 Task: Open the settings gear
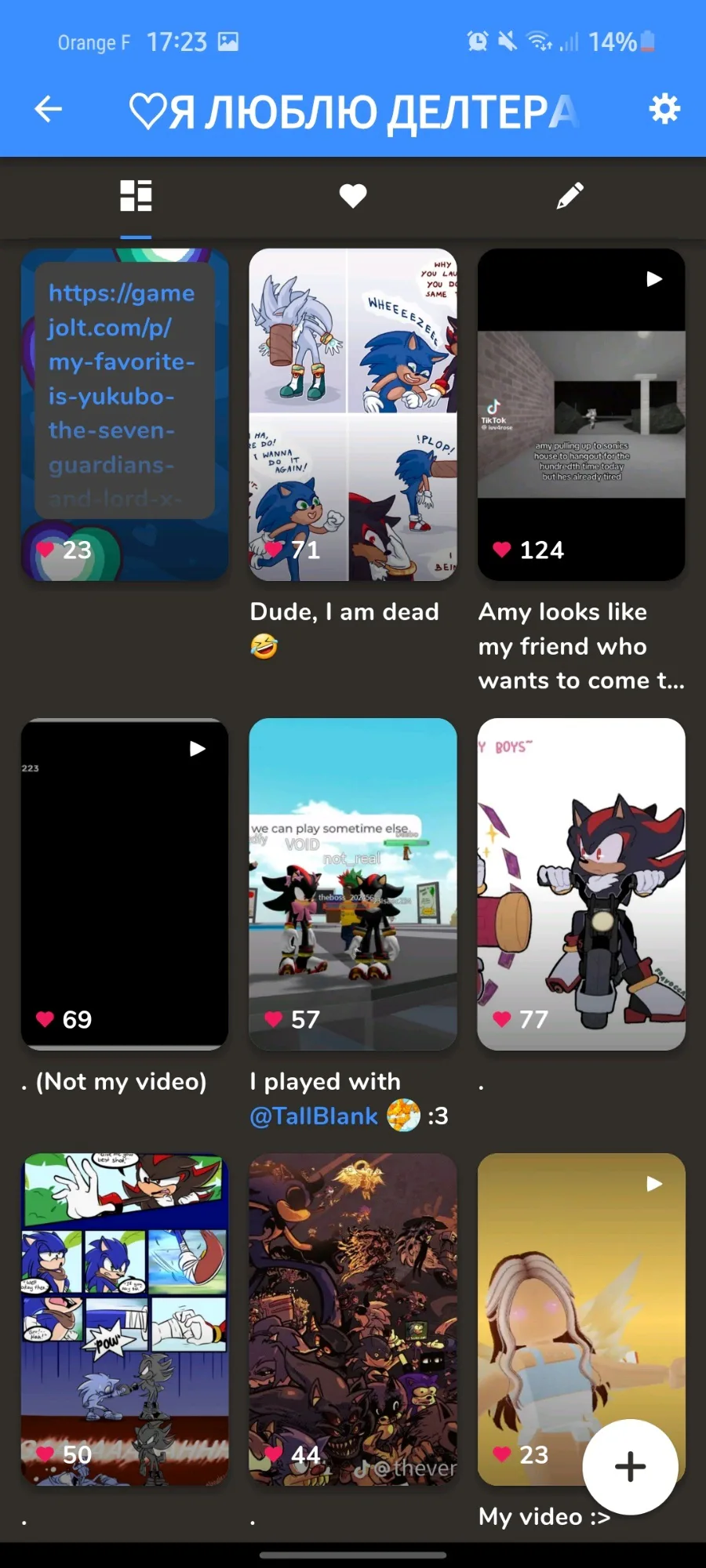point(664,109)
